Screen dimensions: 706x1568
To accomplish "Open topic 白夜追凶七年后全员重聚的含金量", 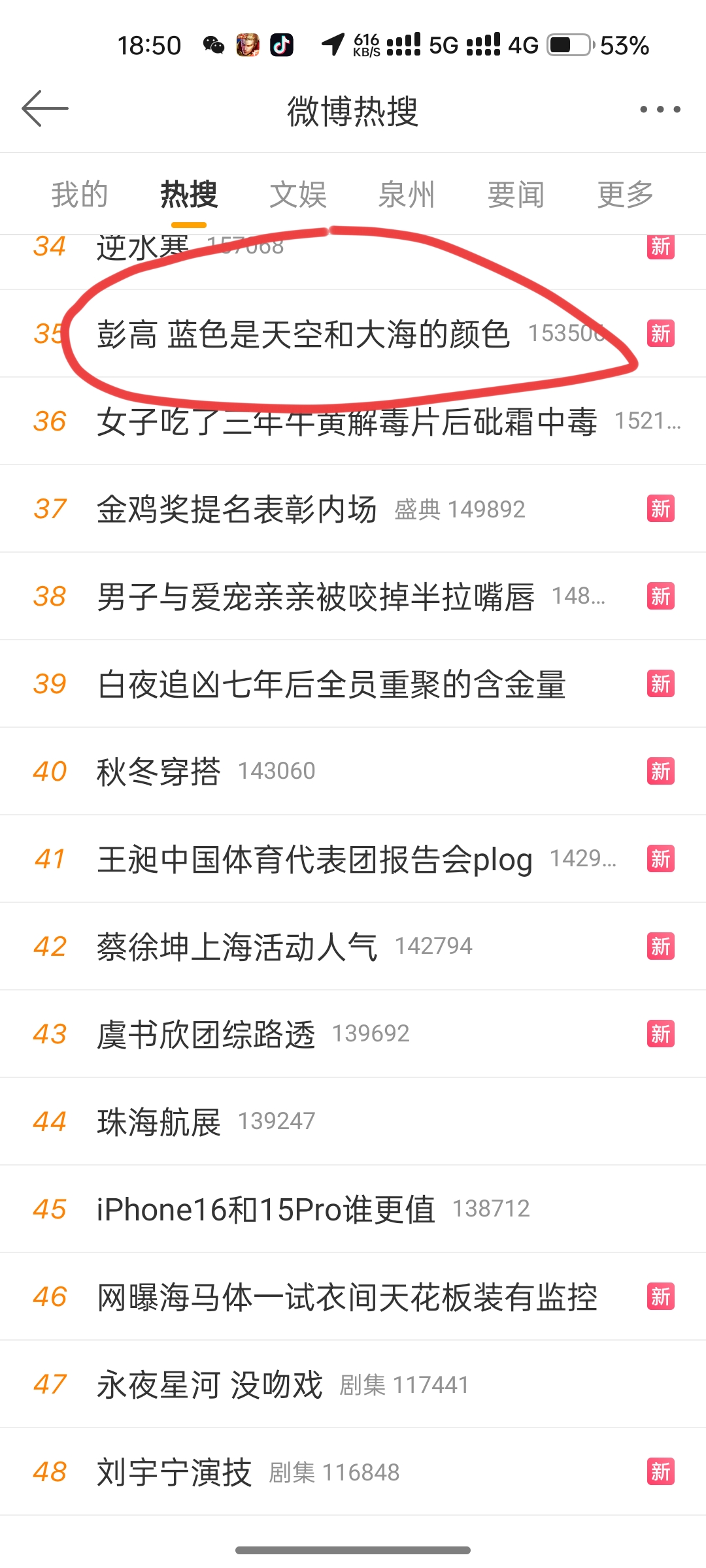I will pyautogui.click(x=331, y=684).
